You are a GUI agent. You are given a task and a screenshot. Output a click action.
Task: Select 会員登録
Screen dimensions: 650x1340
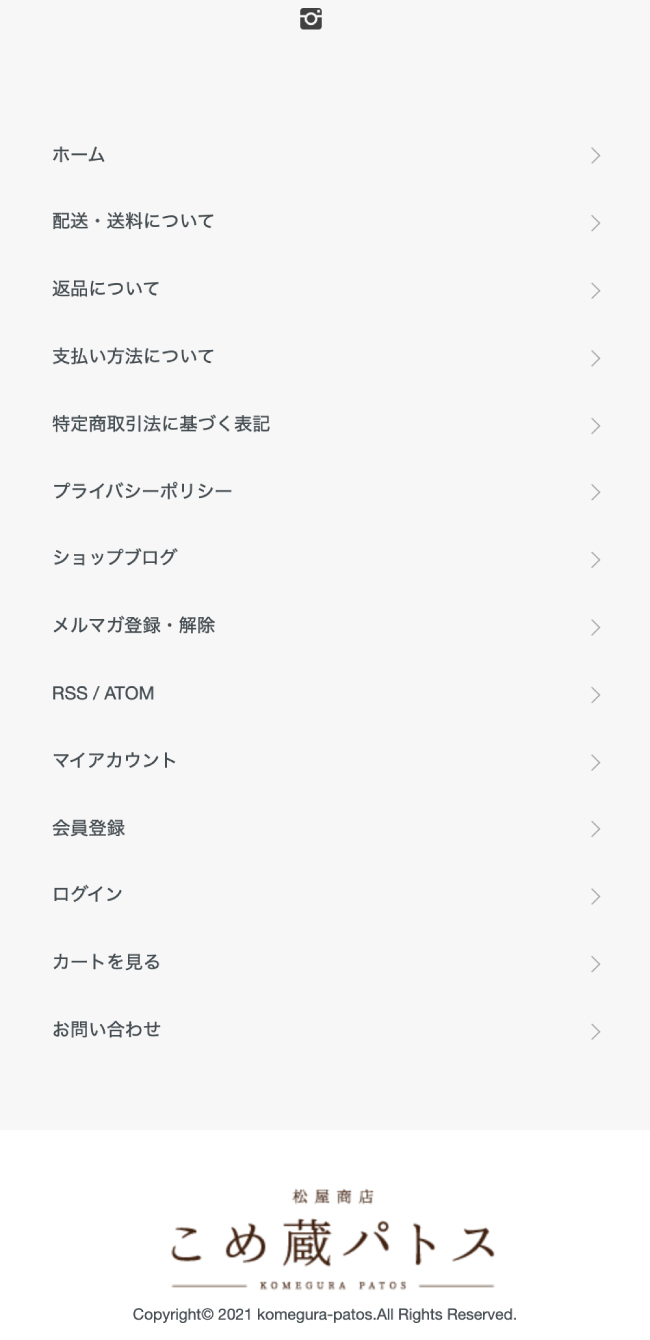325,829
